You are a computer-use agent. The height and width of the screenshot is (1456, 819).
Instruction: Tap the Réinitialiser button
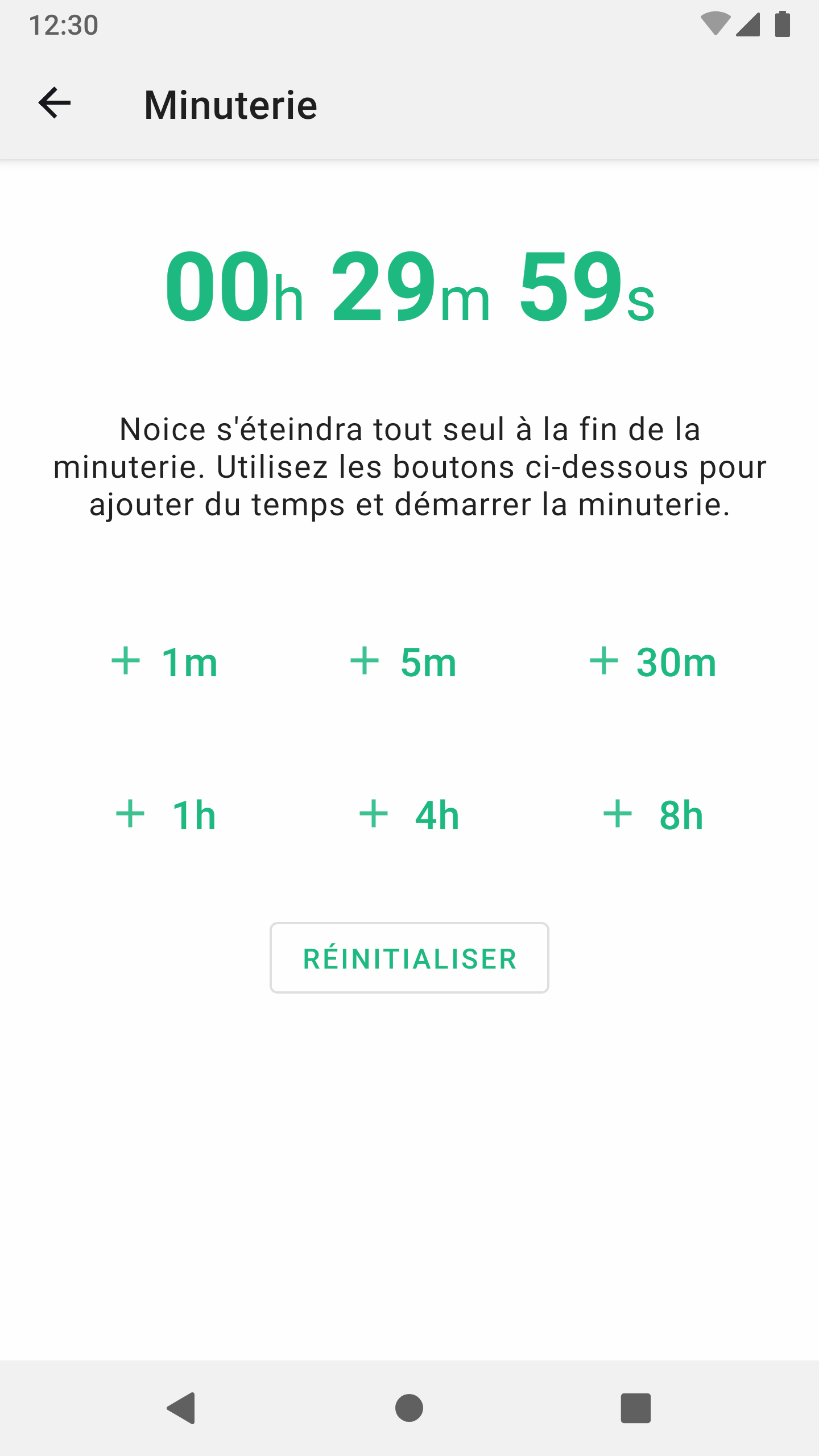point(409,958)
